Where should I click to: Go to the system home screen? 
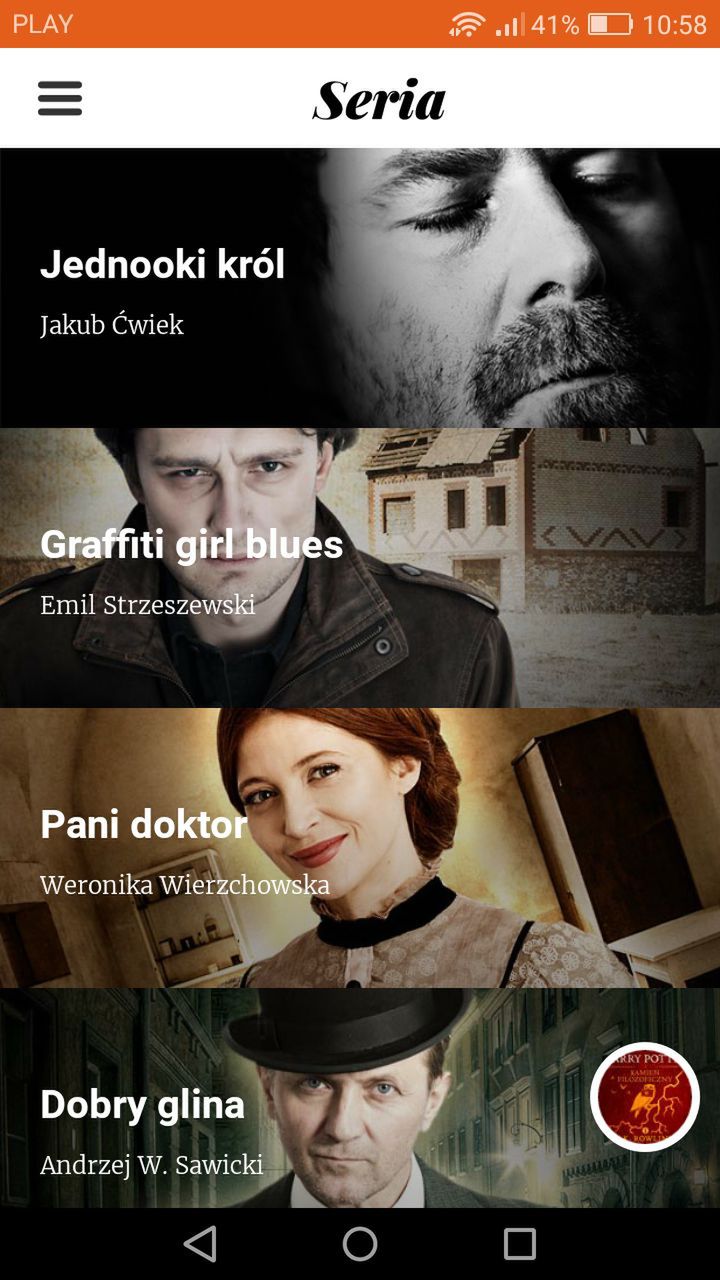tap(360, 1244)
